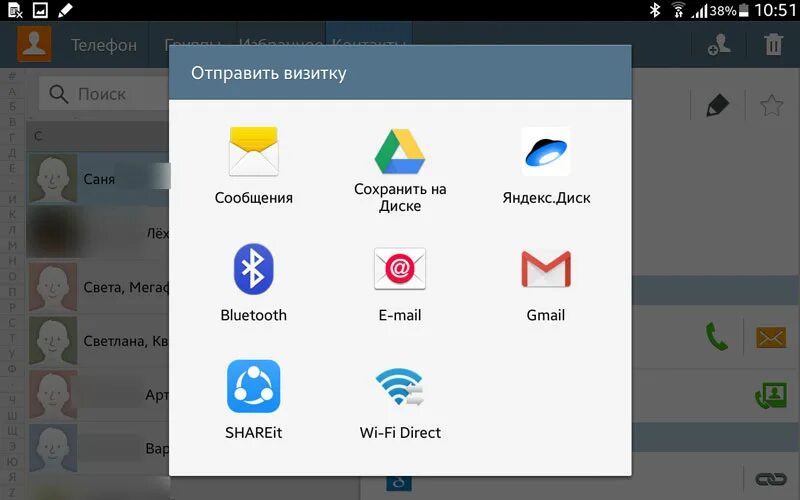Viewport: 800px width, 500px height.
Task: Select Яндекс.Диск to send the card
Action: 546,165
